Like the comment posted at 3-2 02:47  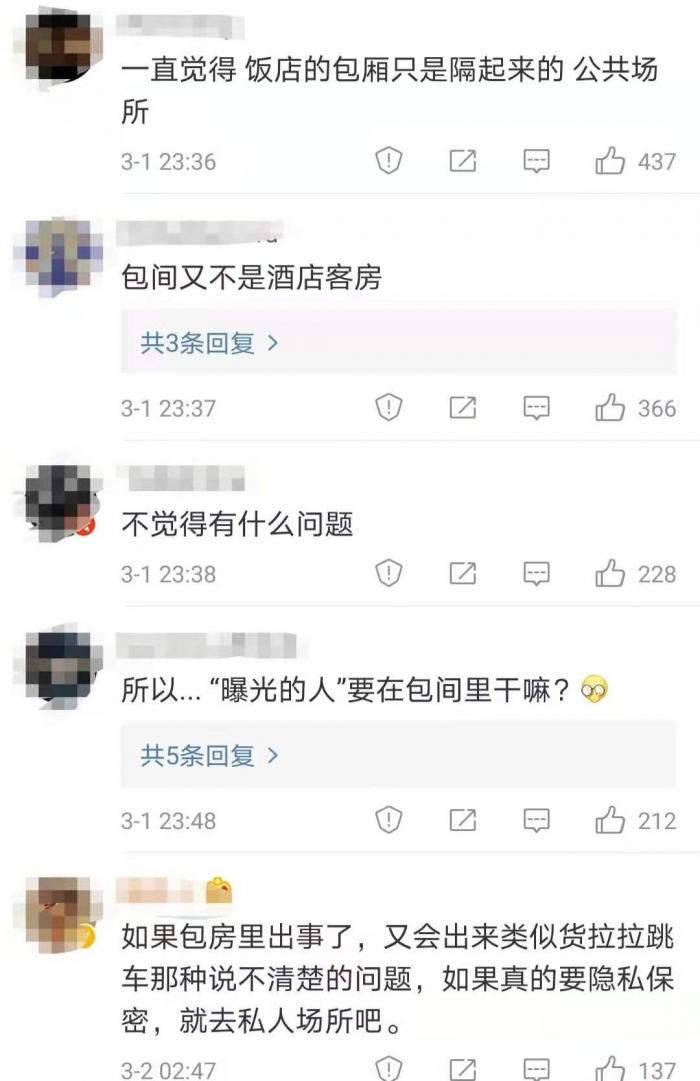(610, 1068)
